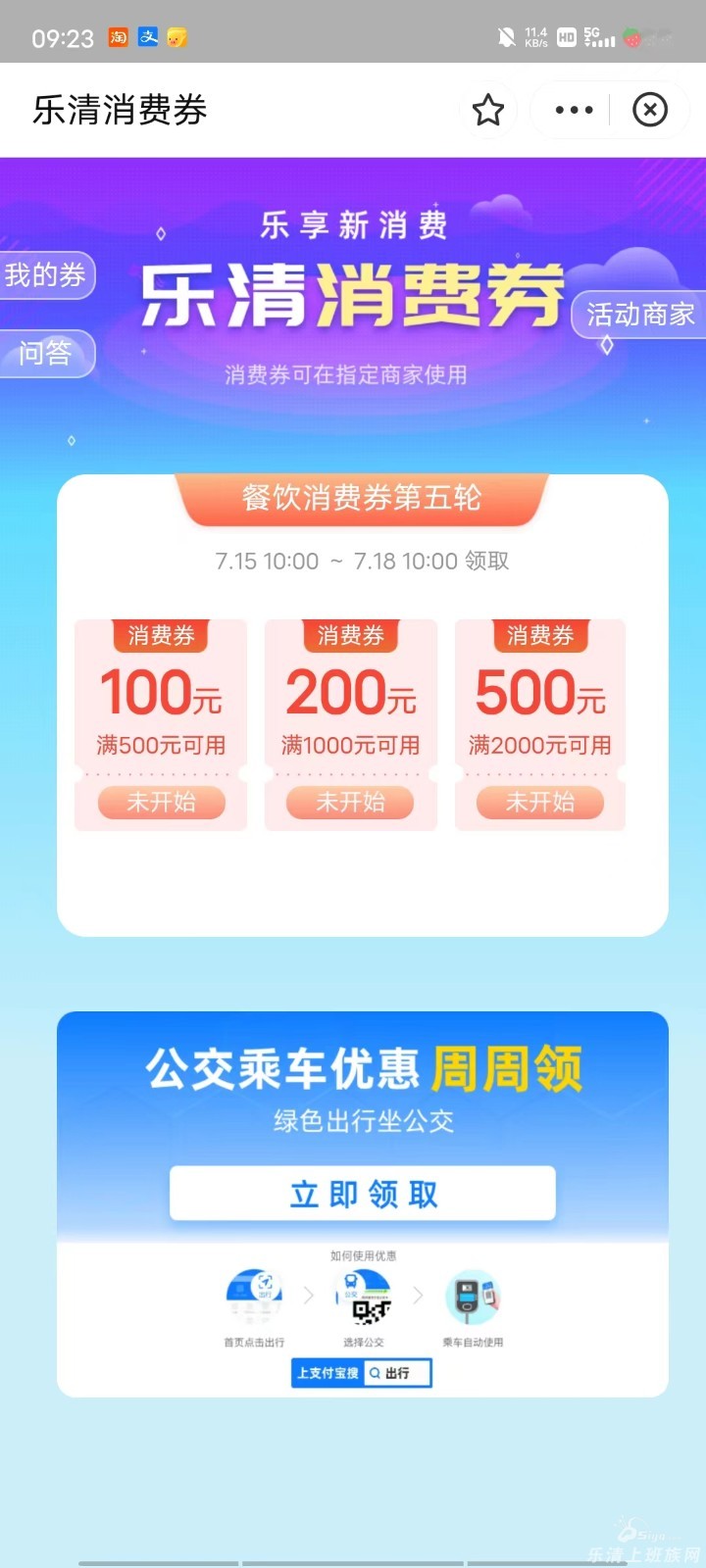Tap 未开始 on the 500元 coupon
The height and width of the screenshot is (1568, 706).
click(539, 803)
